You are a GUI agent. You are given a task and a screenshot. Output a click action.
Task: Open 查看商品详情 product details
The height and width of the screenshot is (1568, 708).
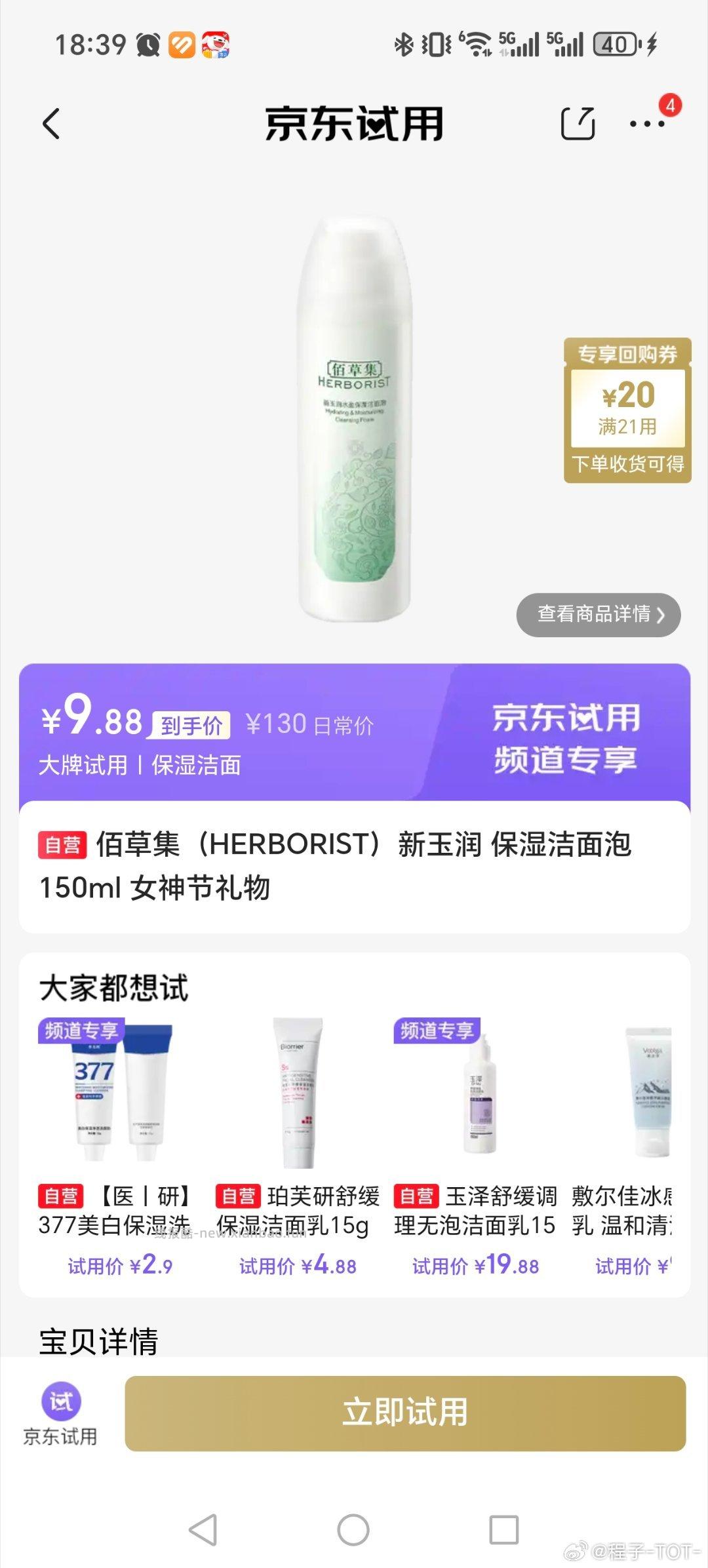(597, 614)
